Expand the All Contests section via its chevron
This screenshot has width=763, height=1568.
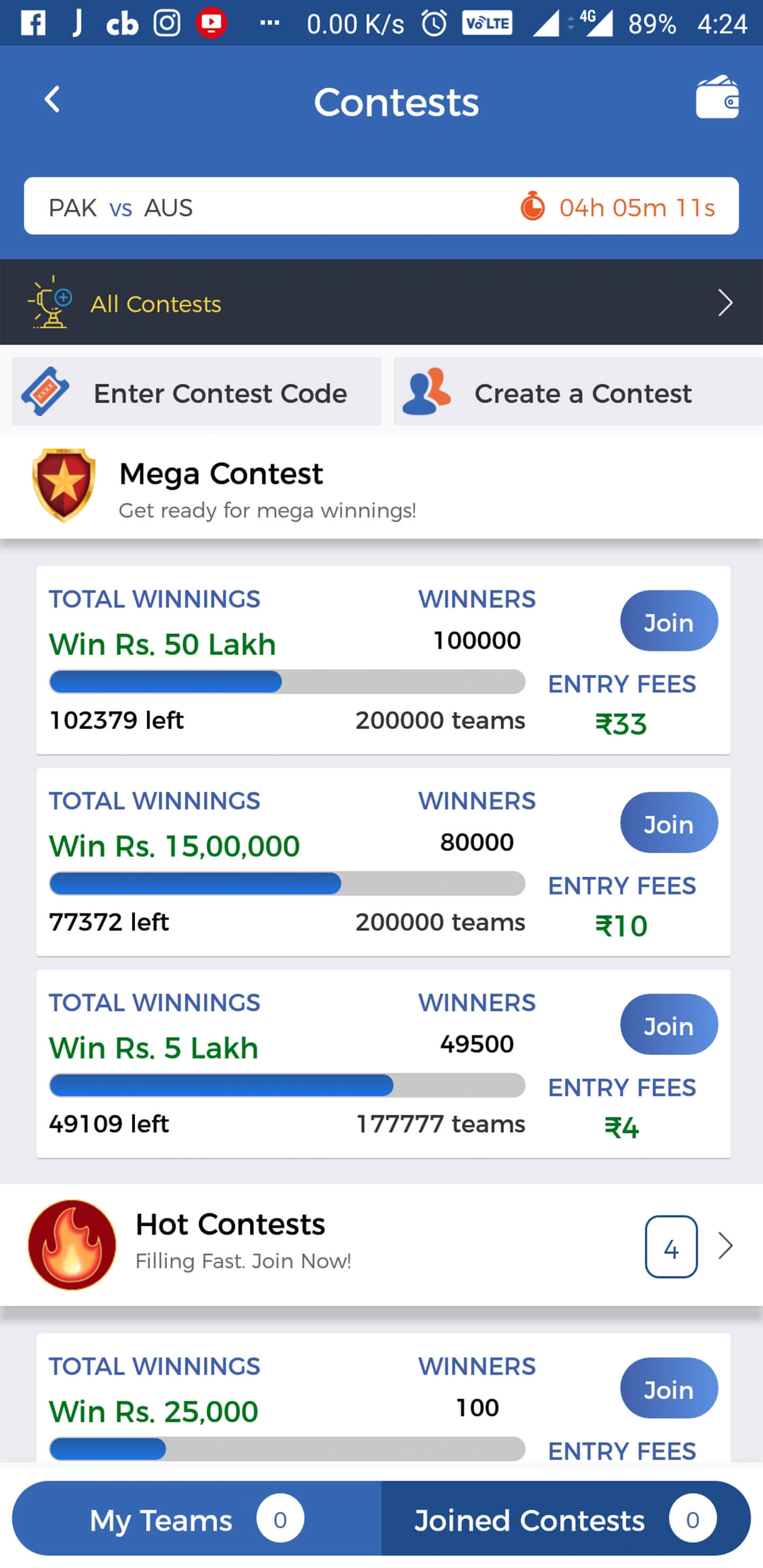point(724,302)
